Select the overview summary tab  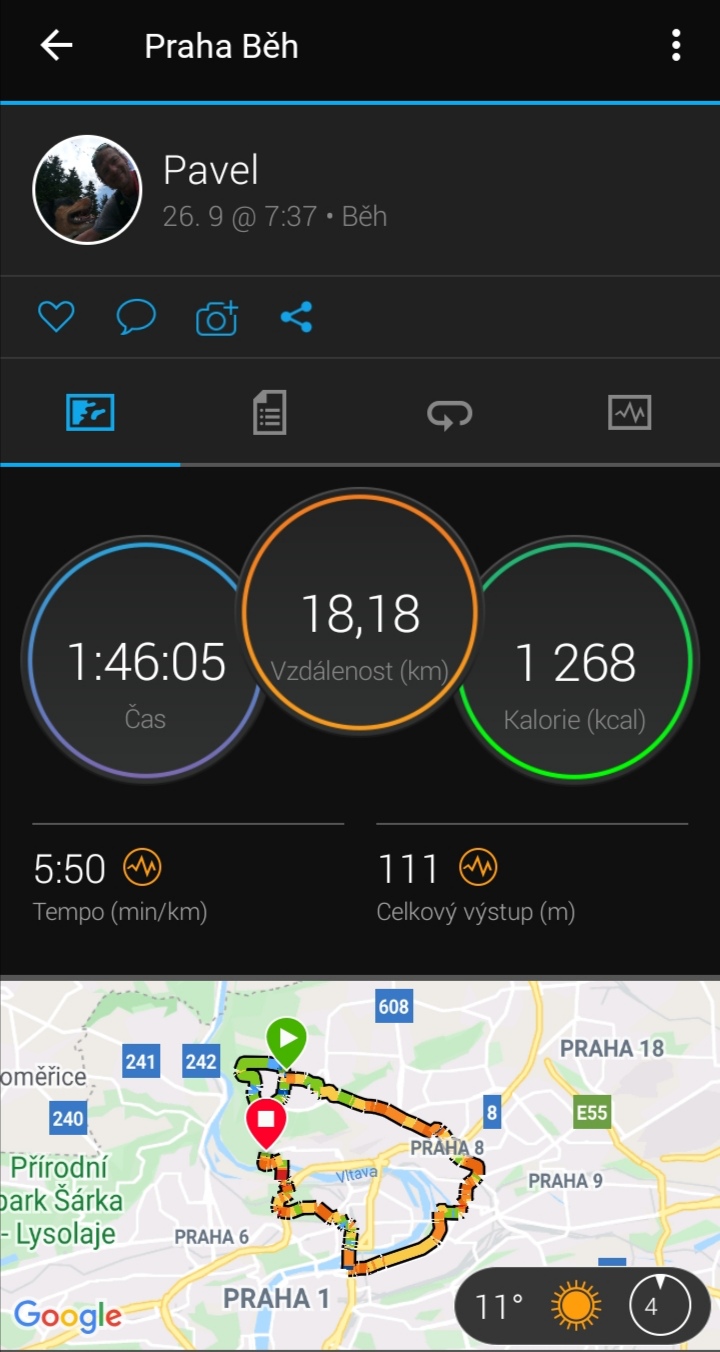click(90, 412)
